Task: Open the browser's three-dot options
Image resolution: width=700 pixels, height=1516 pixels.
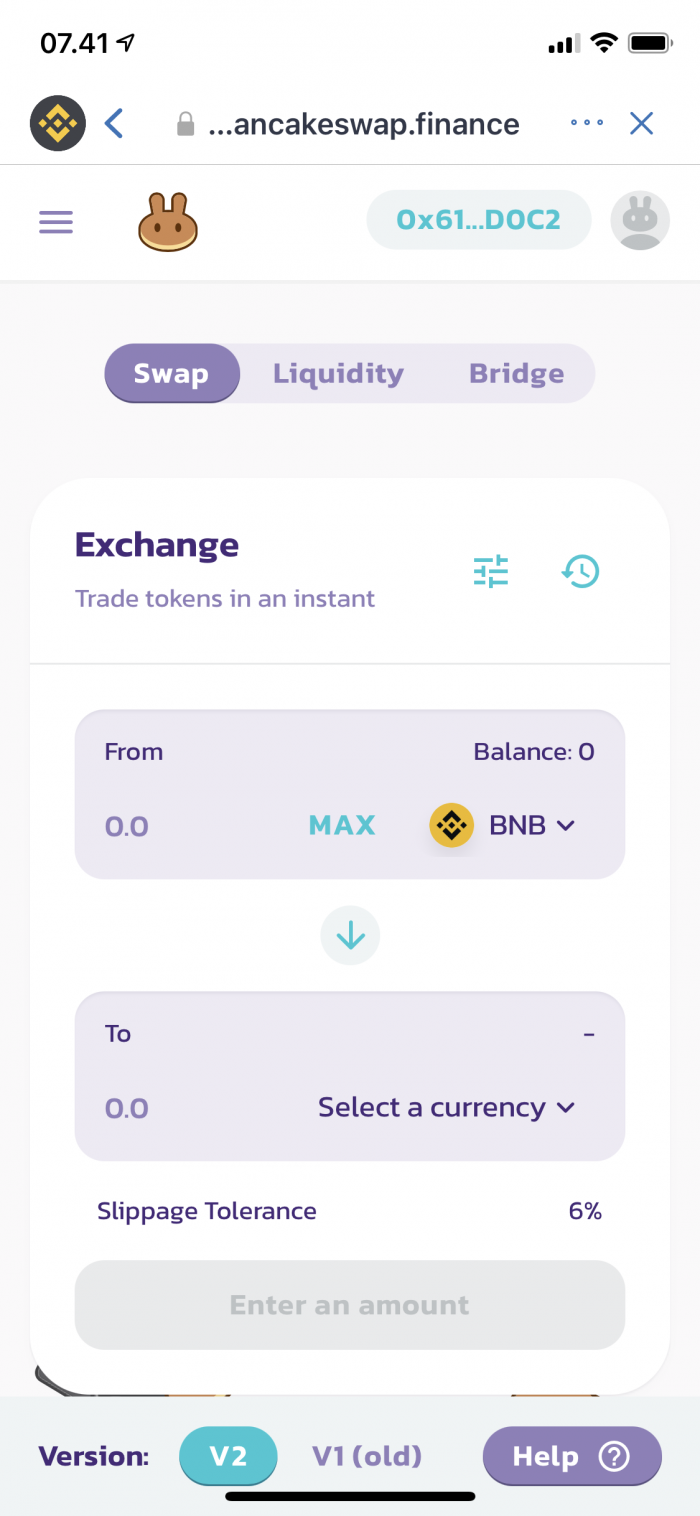Action: 587,123
